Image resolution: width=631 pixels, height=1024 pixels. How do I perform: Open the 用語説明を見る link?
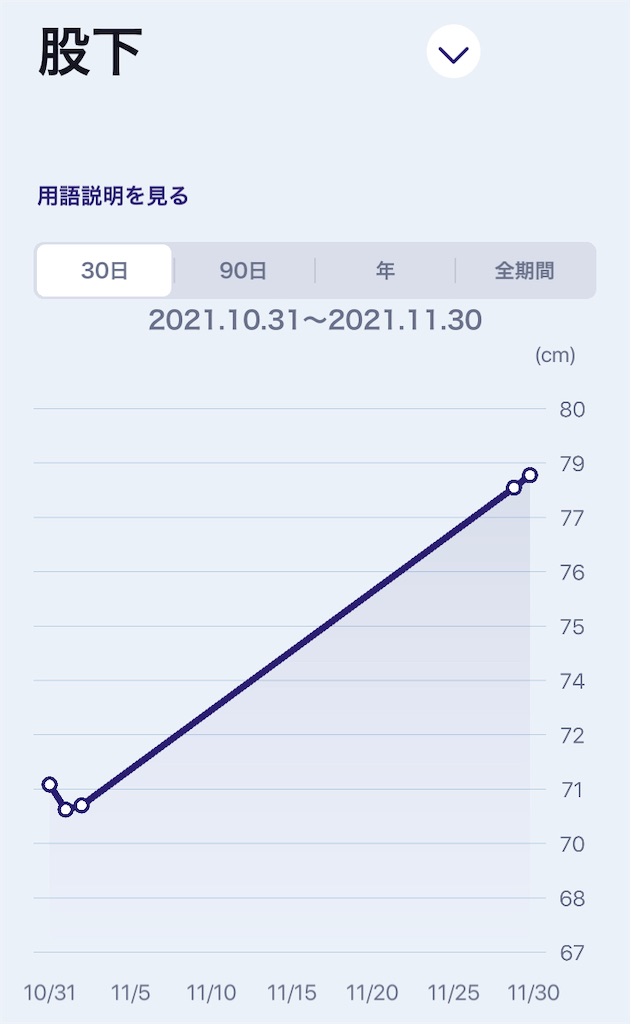coord(113,196)
